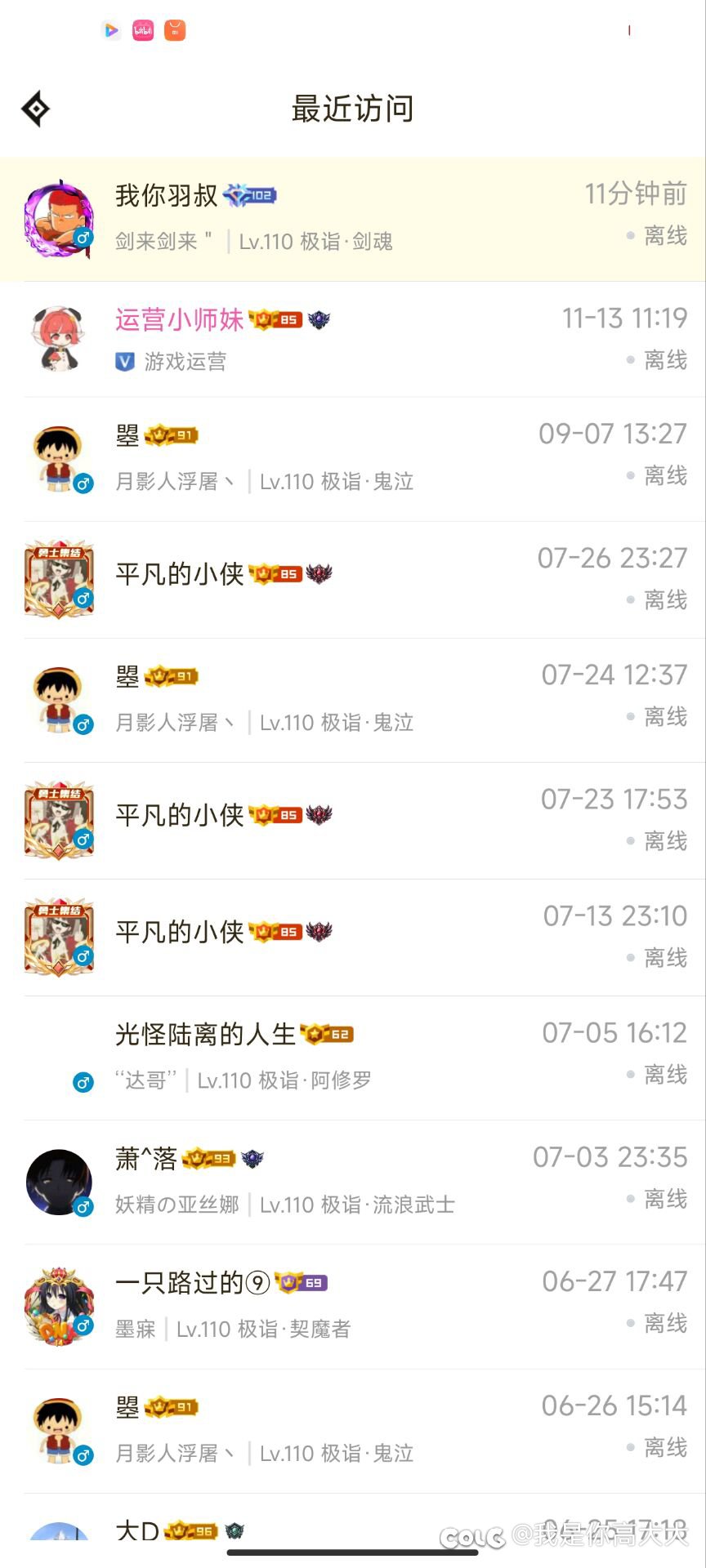Tap the back icon beside 最近访问
The width and height of the screenshot is (706, 1568).
point(35,109)
